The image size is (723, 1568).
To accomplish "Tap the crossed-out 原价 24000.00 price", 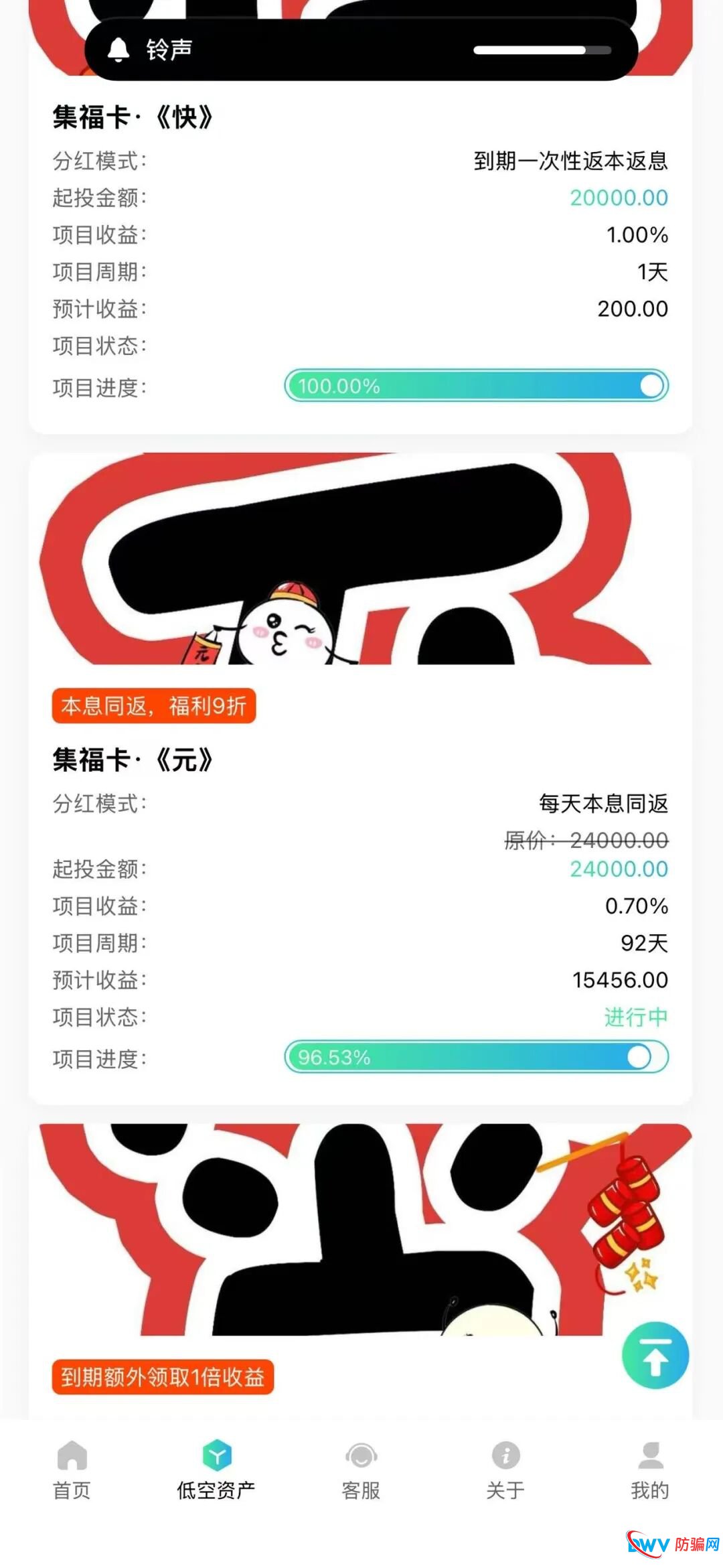I will 582,841.
